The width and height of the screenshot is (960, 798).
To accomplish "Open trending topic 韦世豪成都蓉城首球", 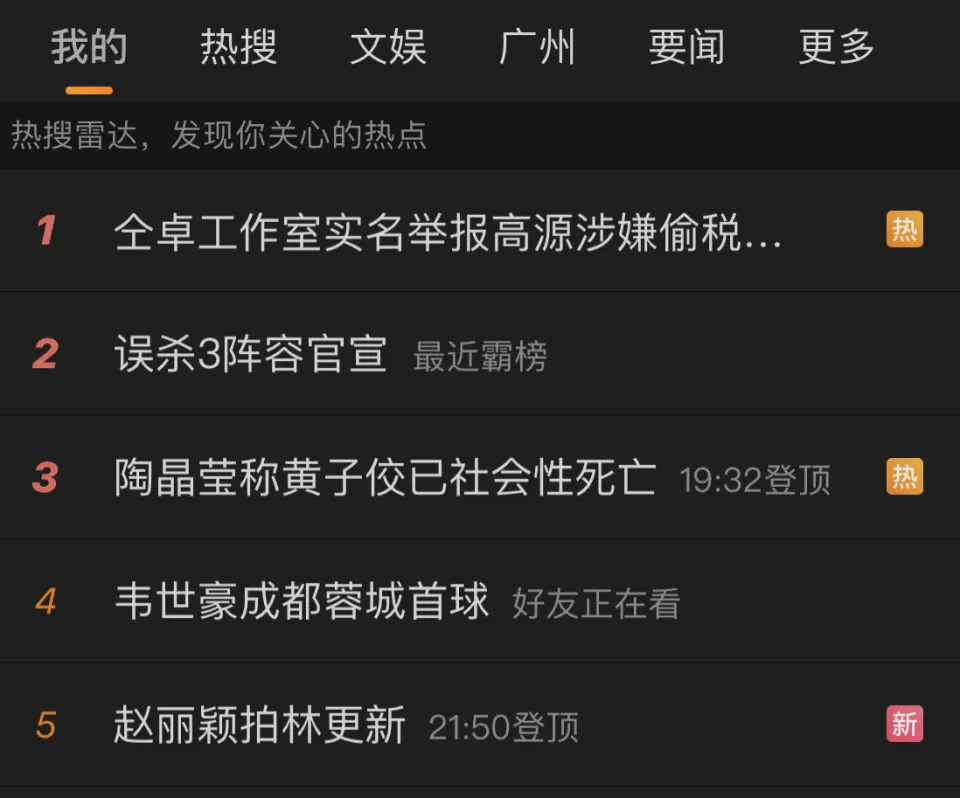I will coord(302,602).
